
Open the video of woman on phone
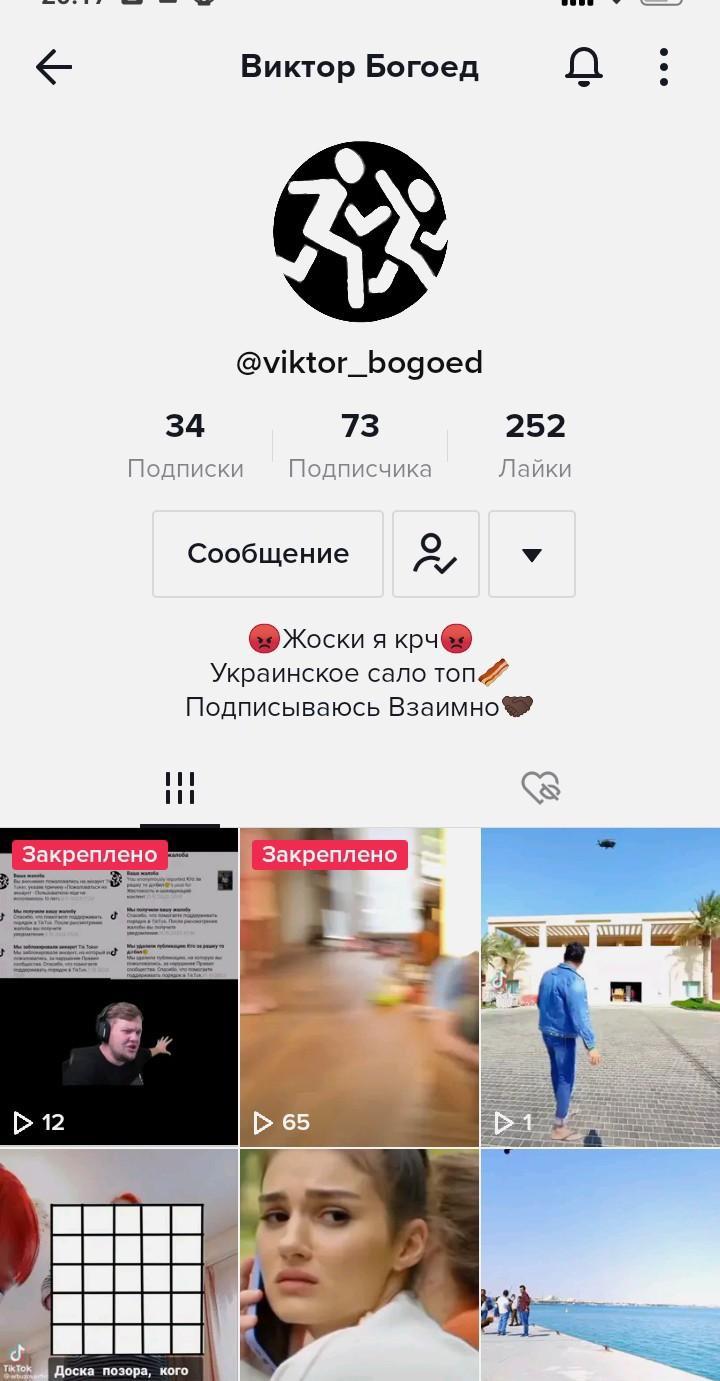pos(360,1265)
